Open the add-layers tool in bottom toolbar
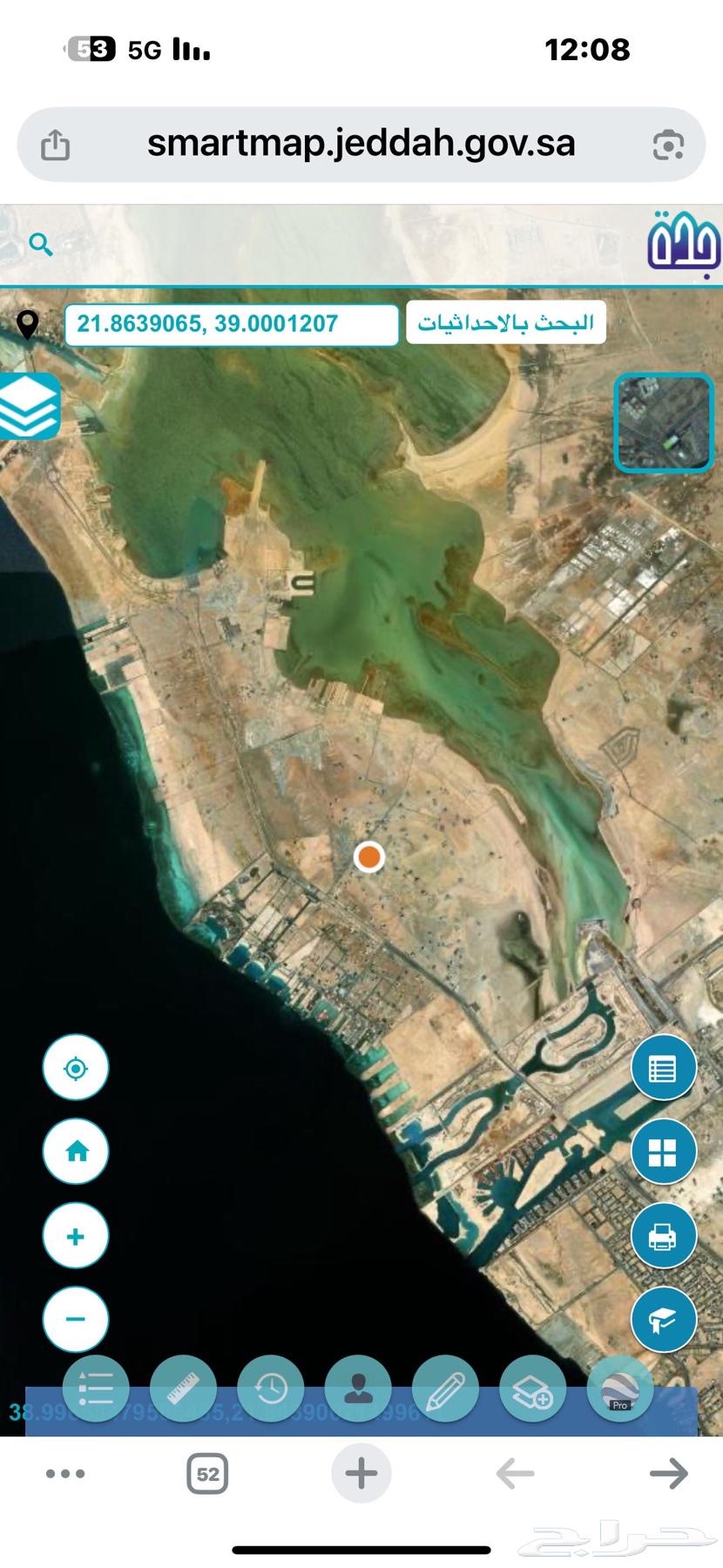 pyautogui.click(x=532, y=1389)
